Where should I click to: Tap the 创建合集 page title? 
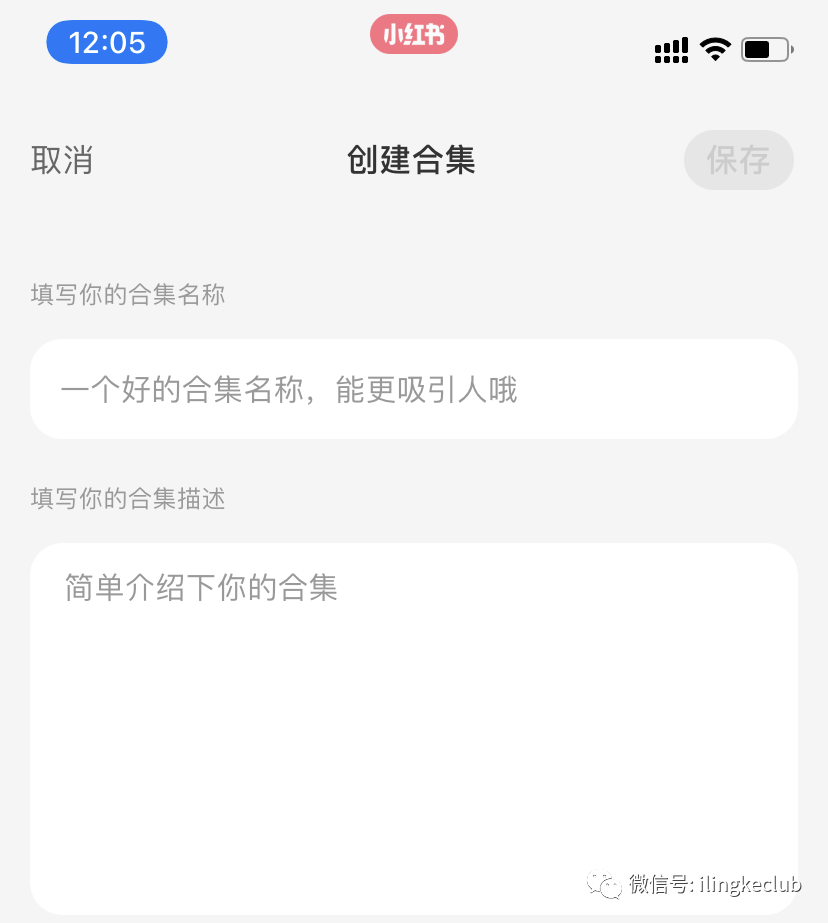click(x=413, y=160)
